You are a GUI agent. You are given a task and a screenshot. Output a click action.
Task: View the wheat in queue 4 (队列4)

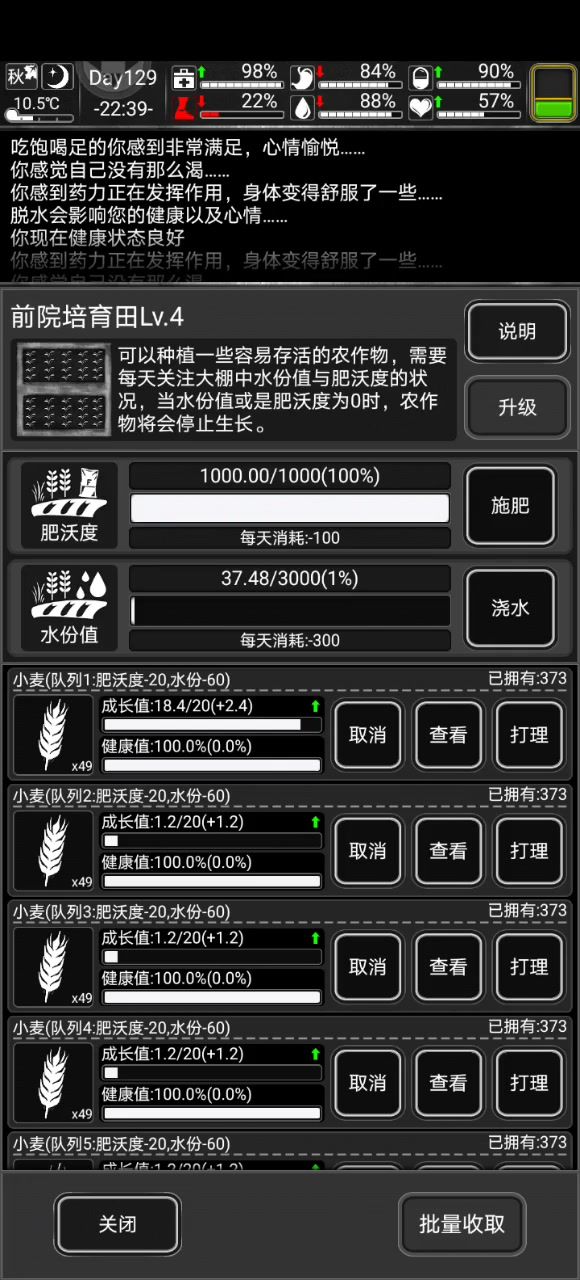(x=448, y=1083)
